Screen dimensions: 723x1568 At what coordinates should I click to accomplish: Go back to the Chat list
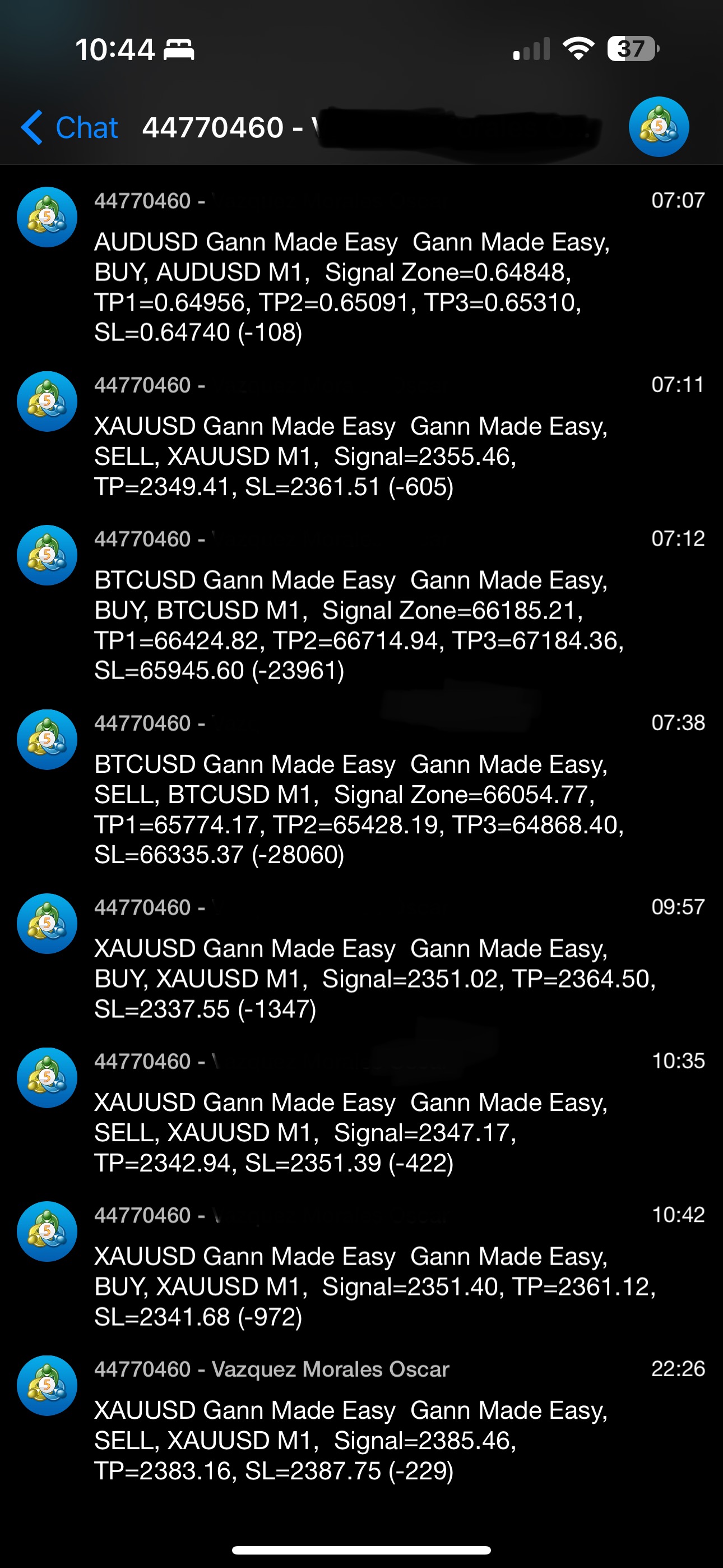[x=70, y=127]
